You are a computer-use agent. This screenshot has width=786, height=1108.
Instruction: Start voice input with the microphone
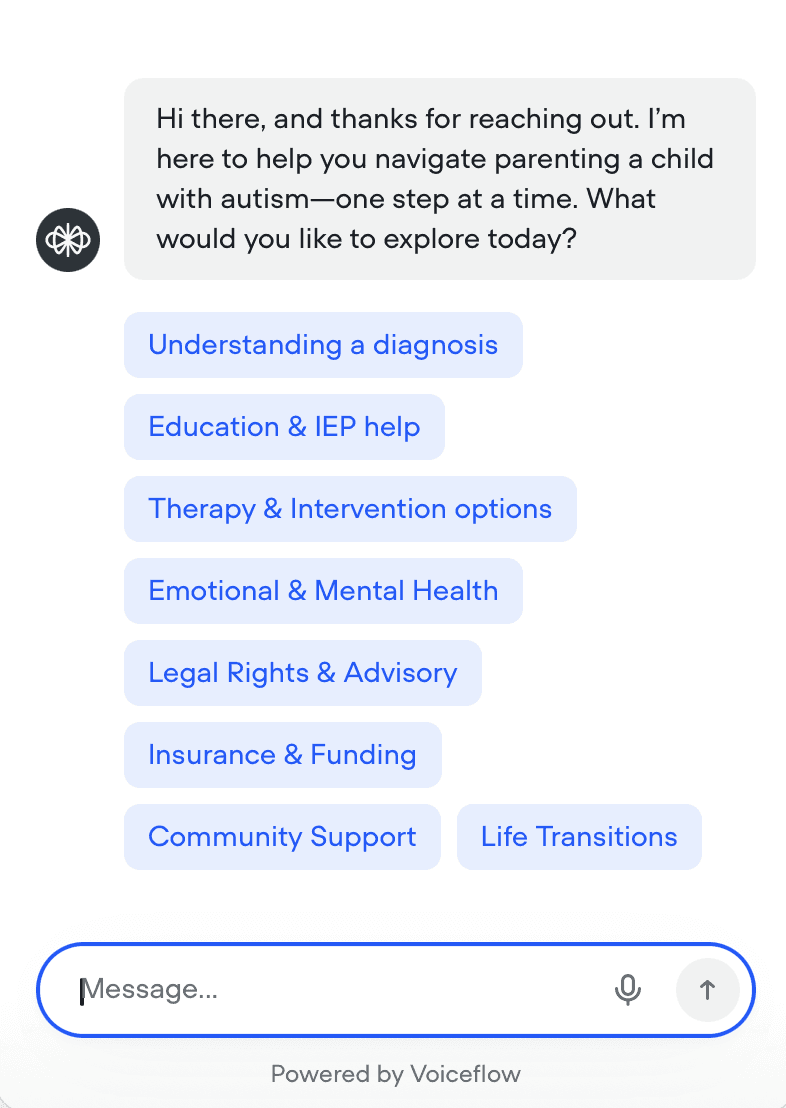point(628,990)
